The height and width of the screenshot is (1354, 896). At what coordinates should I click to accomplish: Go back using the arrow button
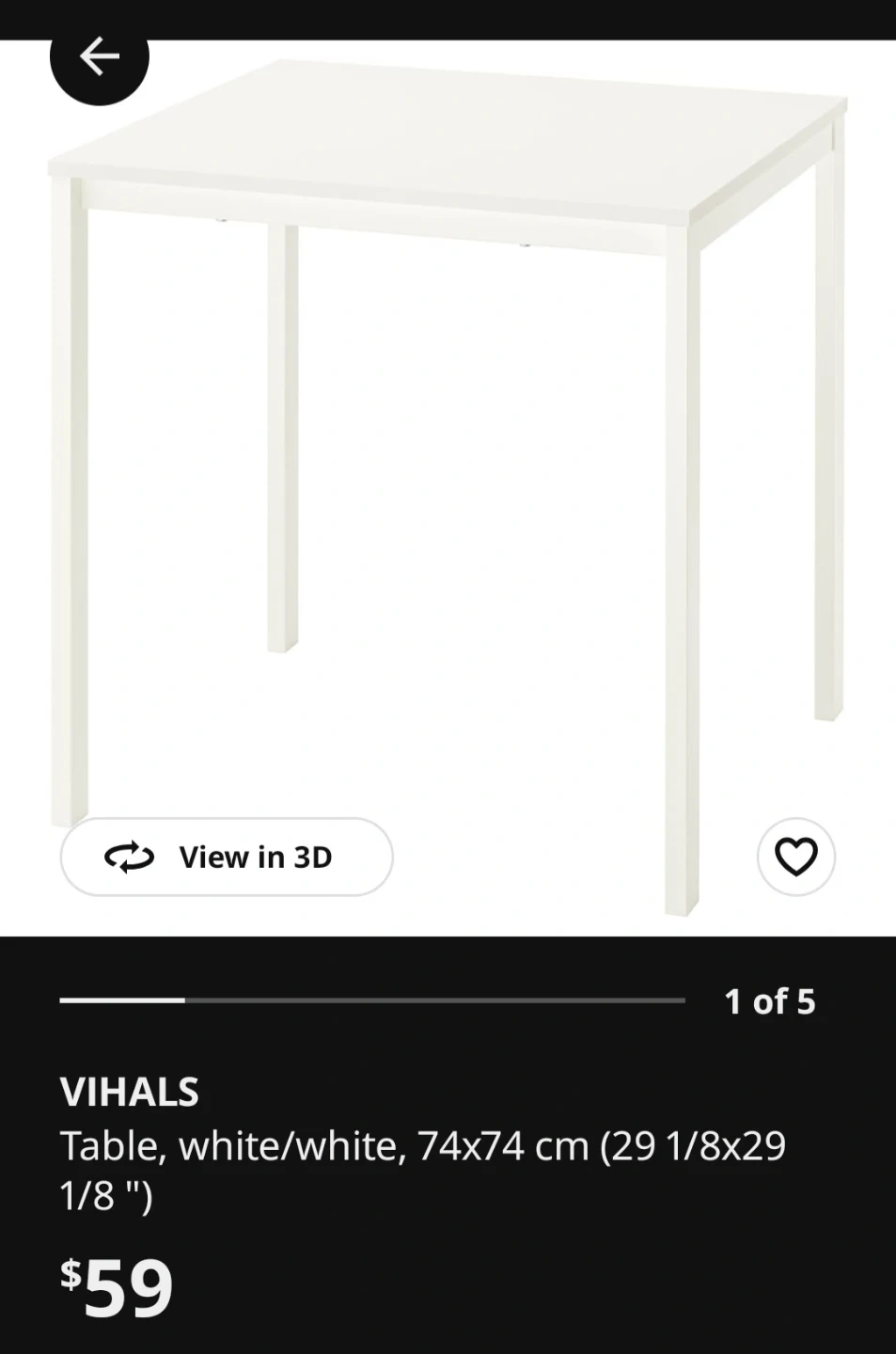click(99, 58)
